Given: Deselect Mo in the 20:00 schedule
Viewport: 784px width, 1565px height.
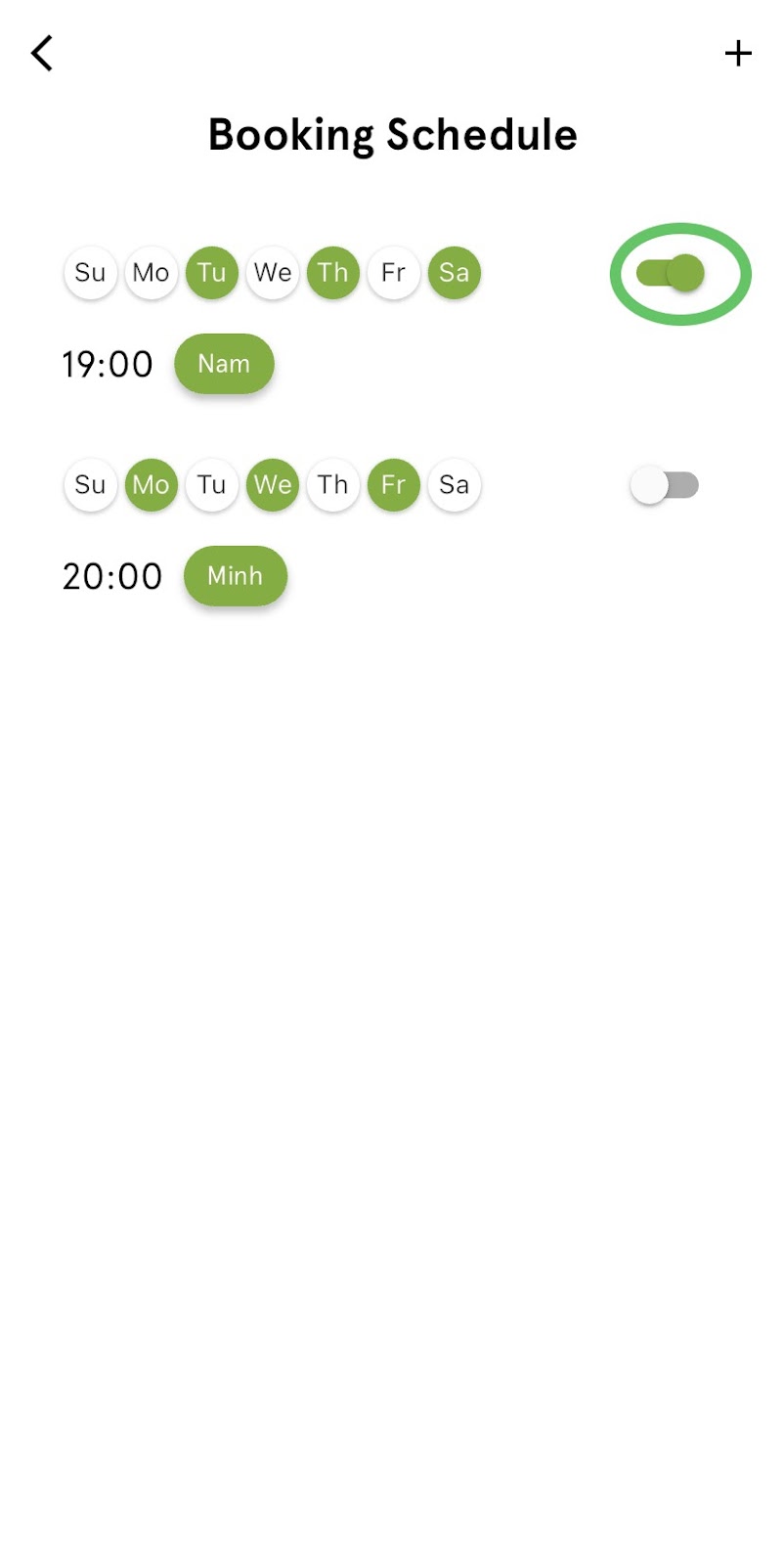Looking at the screenshot, I should pyautogui.click(x=152, y=485).
